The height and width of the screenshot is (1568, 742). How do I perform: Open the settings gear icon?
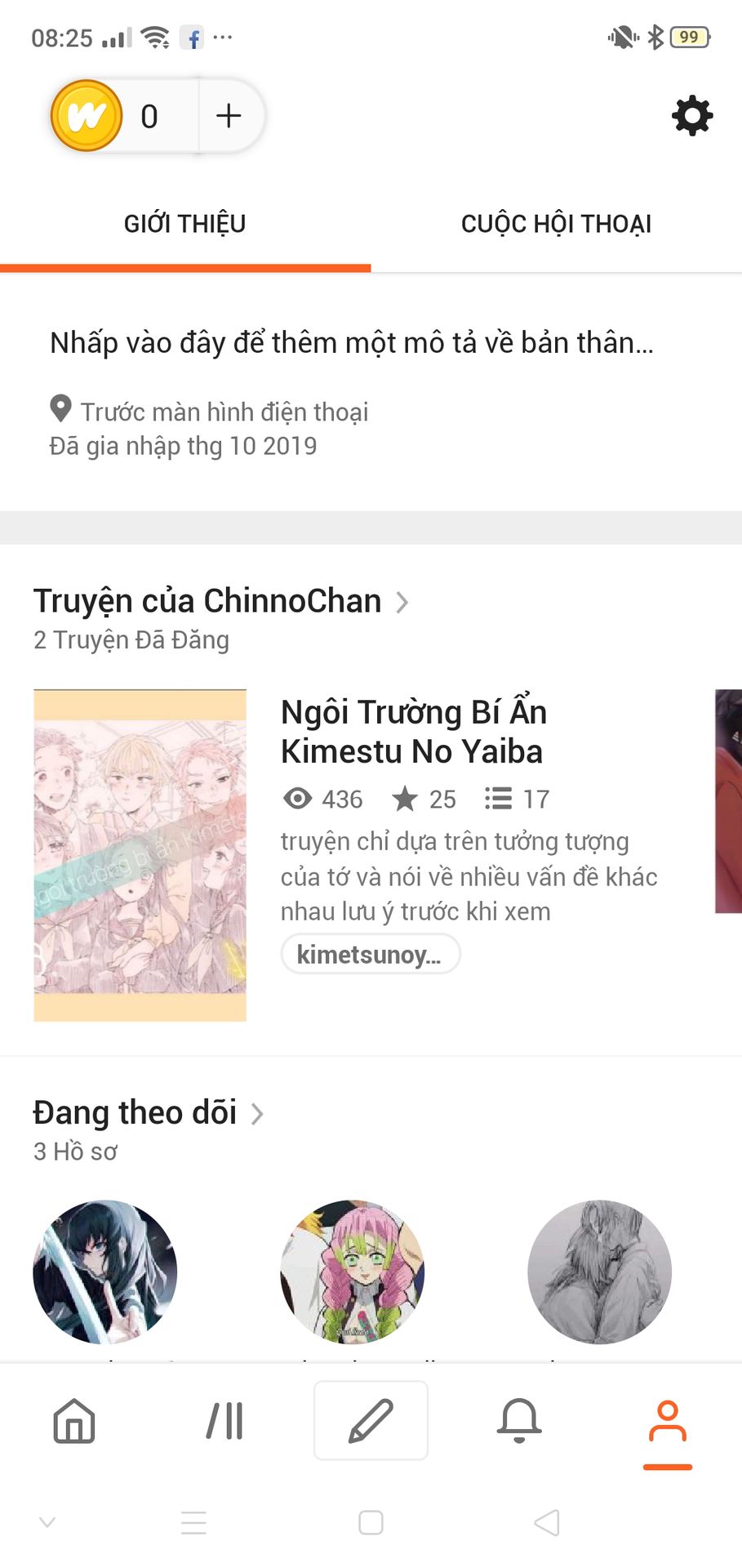point(691,116)
